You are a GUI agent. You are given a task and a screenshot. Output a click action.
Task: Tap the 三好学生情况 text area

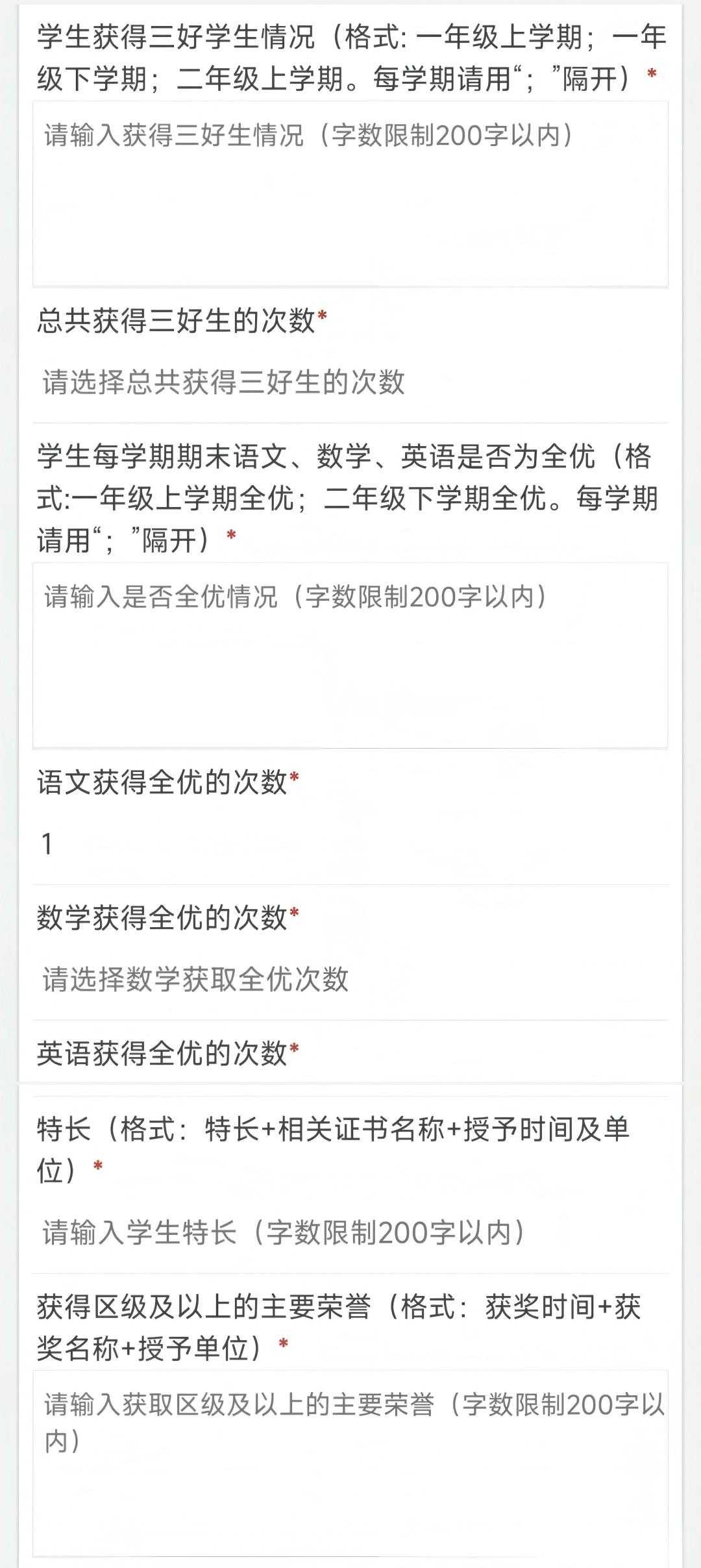(x=350, y=193)
